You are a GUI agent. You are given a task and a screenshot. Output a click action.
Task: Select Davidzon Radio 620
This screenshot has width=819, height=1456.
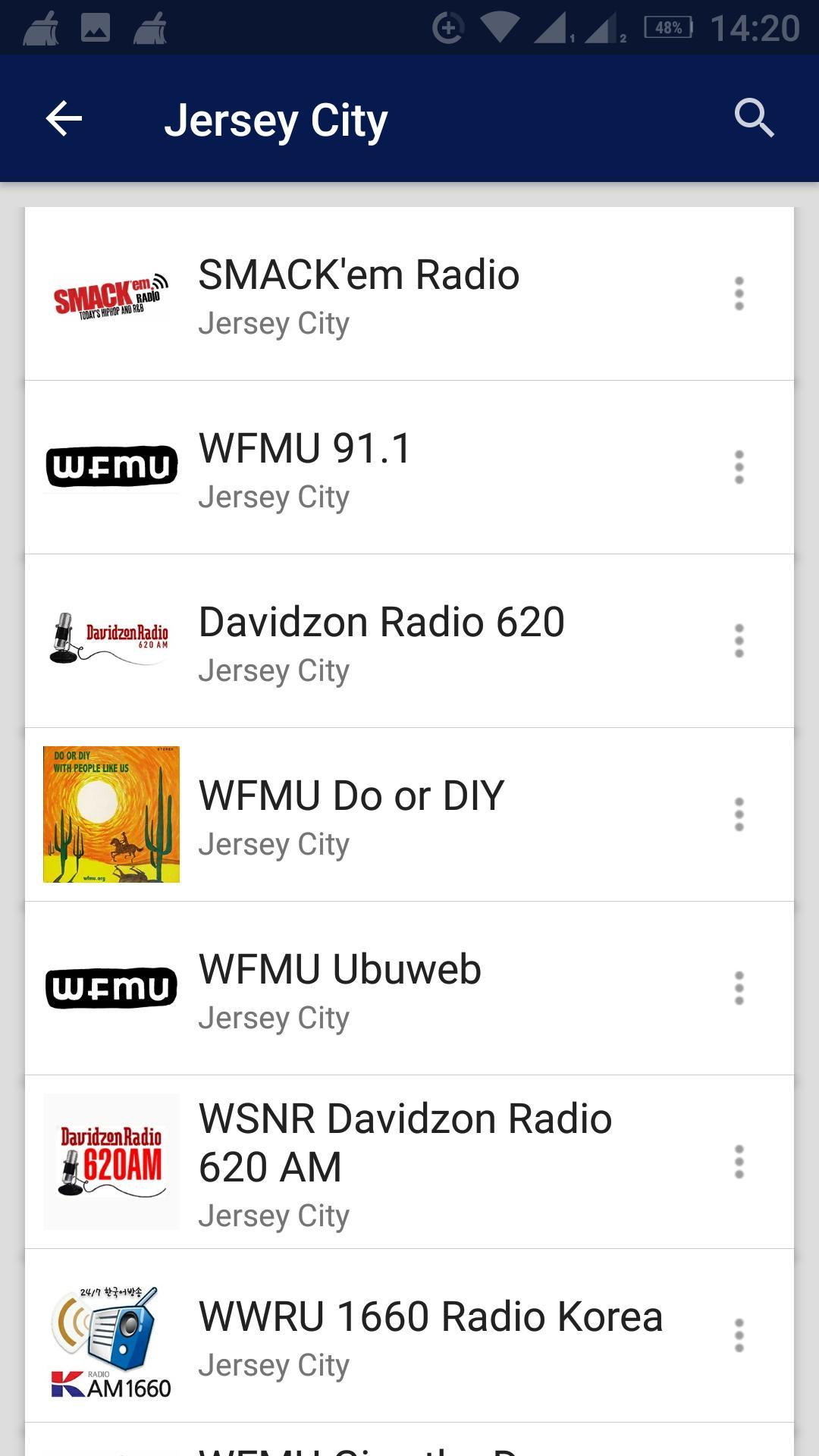409,641
